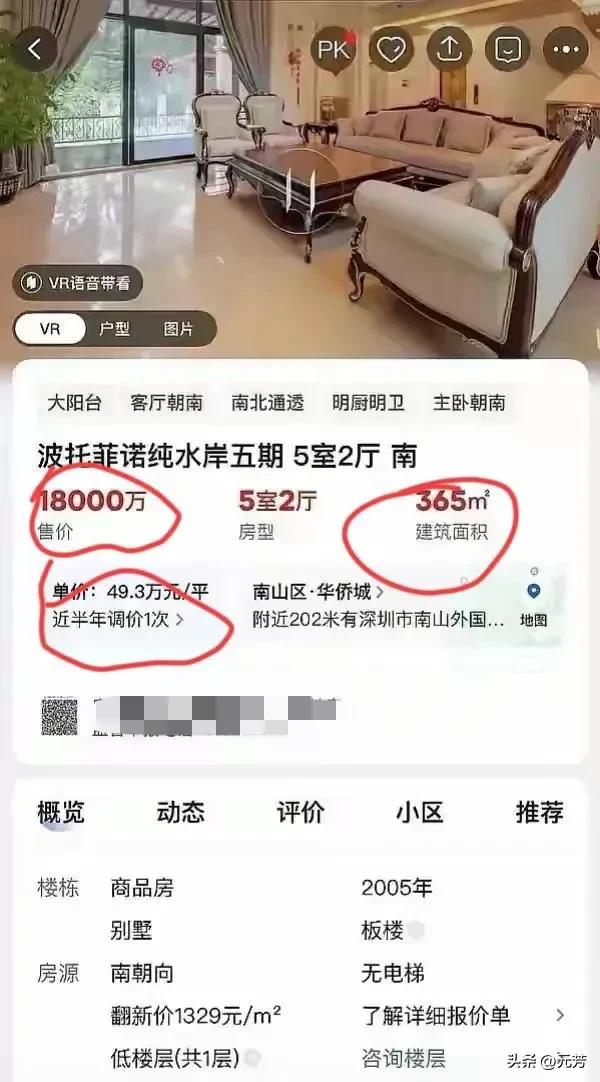The width and height of the screenshot is (600, 1082).
Task: Open the three-dot overflow menu
Action: pos(566,49)
